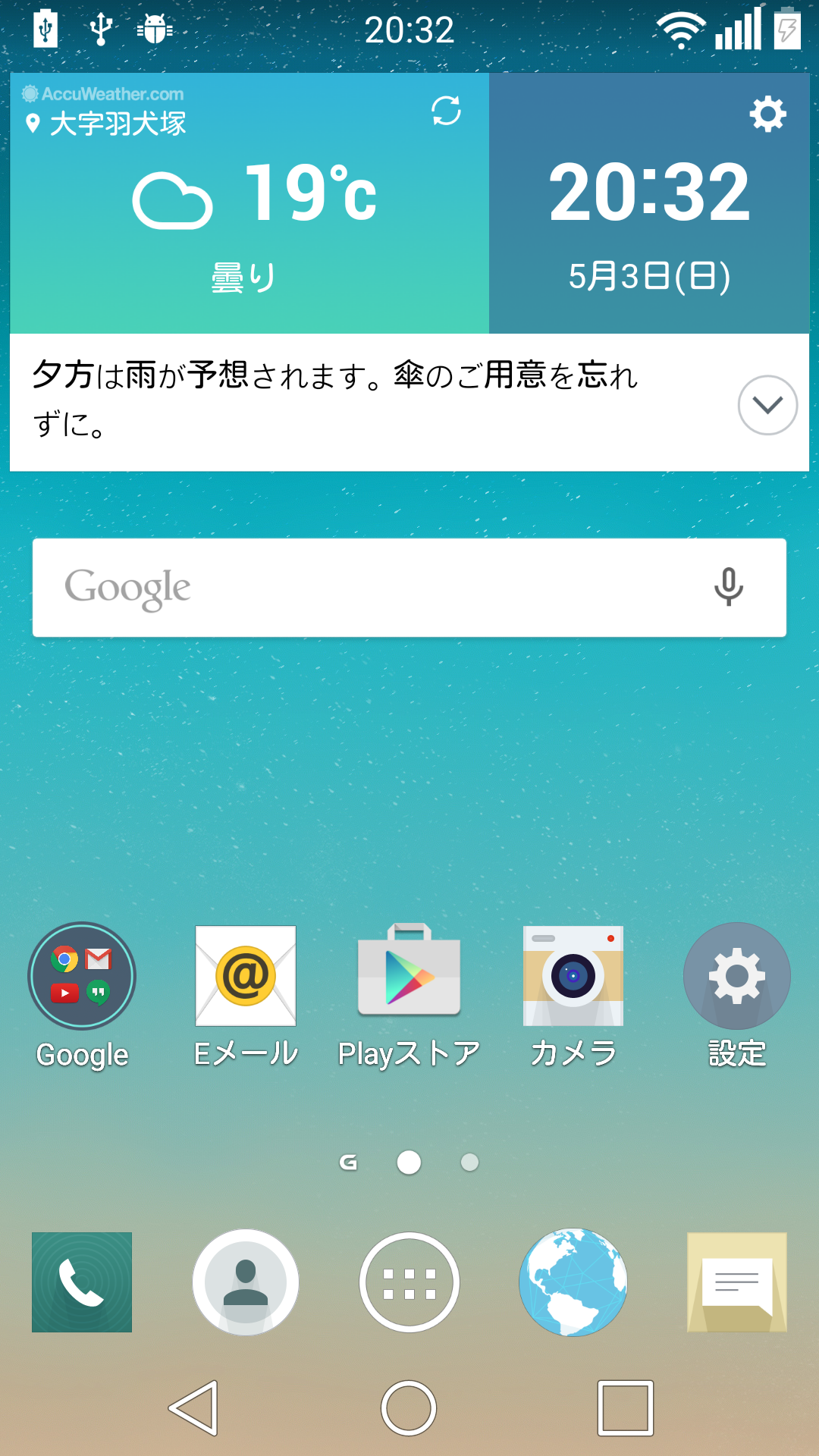
Task: Open the Google apps folder
Action: point(82,976)
